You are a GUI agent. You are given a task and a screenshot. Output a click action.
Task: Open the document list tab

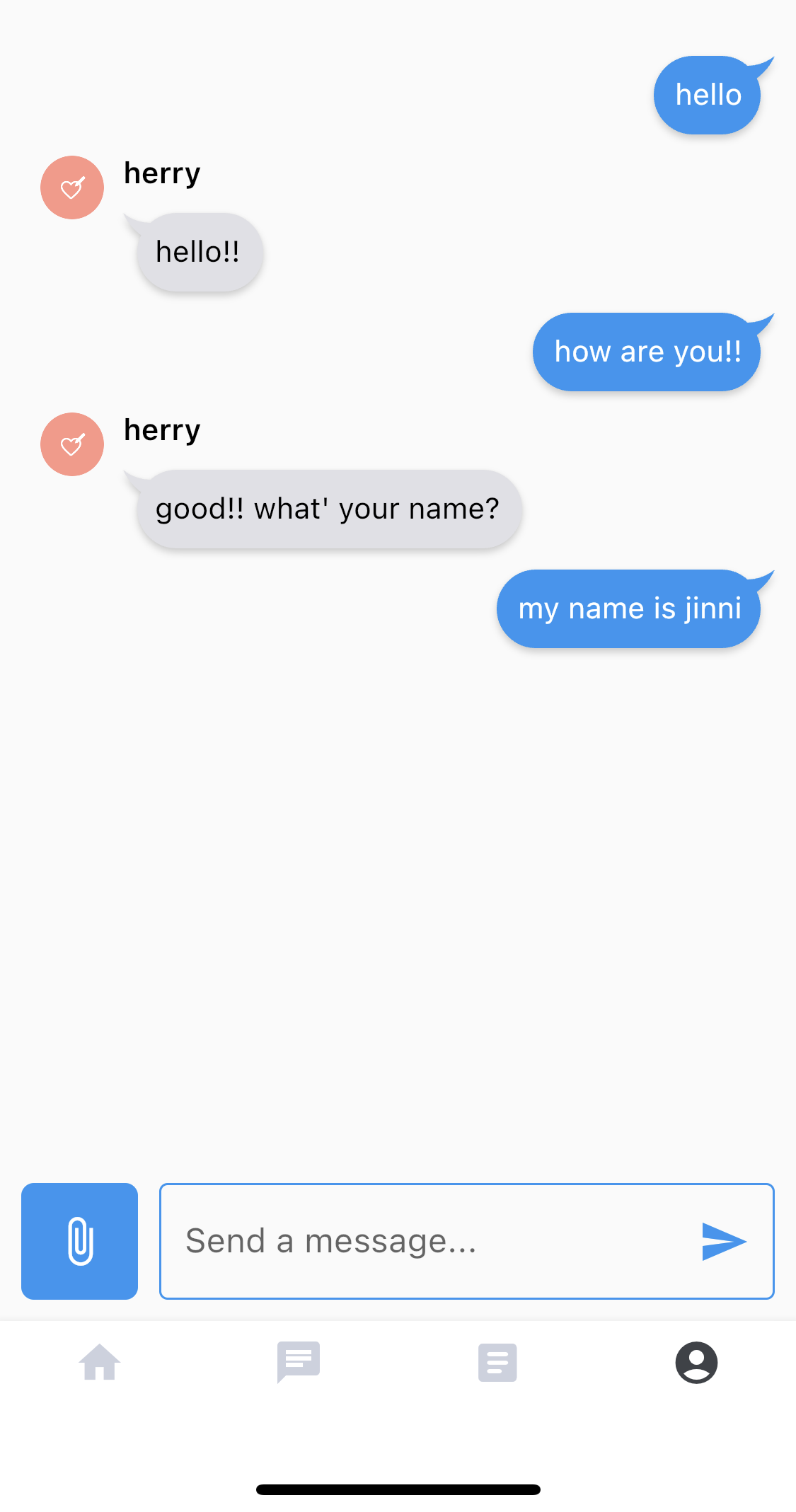497,1362
